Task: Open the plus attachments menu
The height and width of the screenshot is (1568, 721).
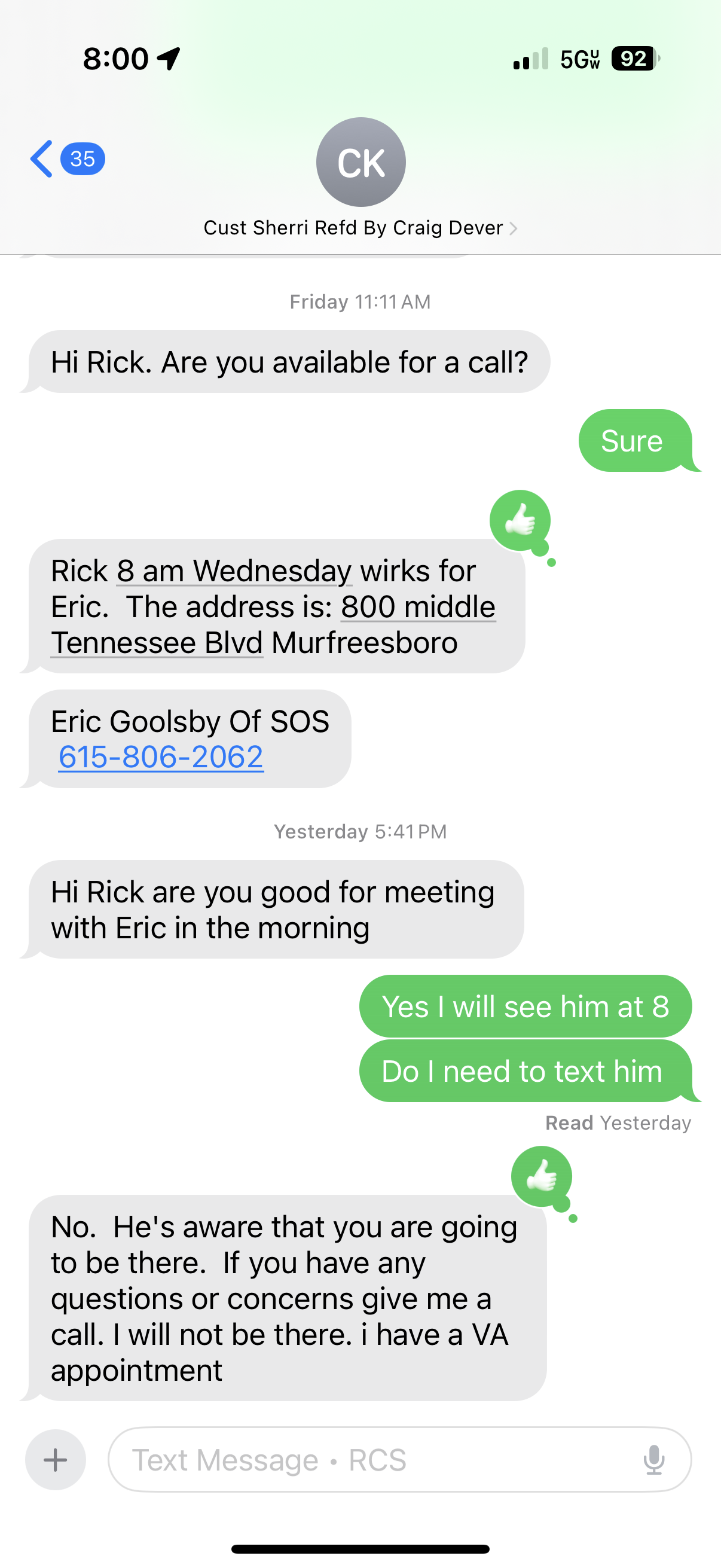Action: [56, 1460]
